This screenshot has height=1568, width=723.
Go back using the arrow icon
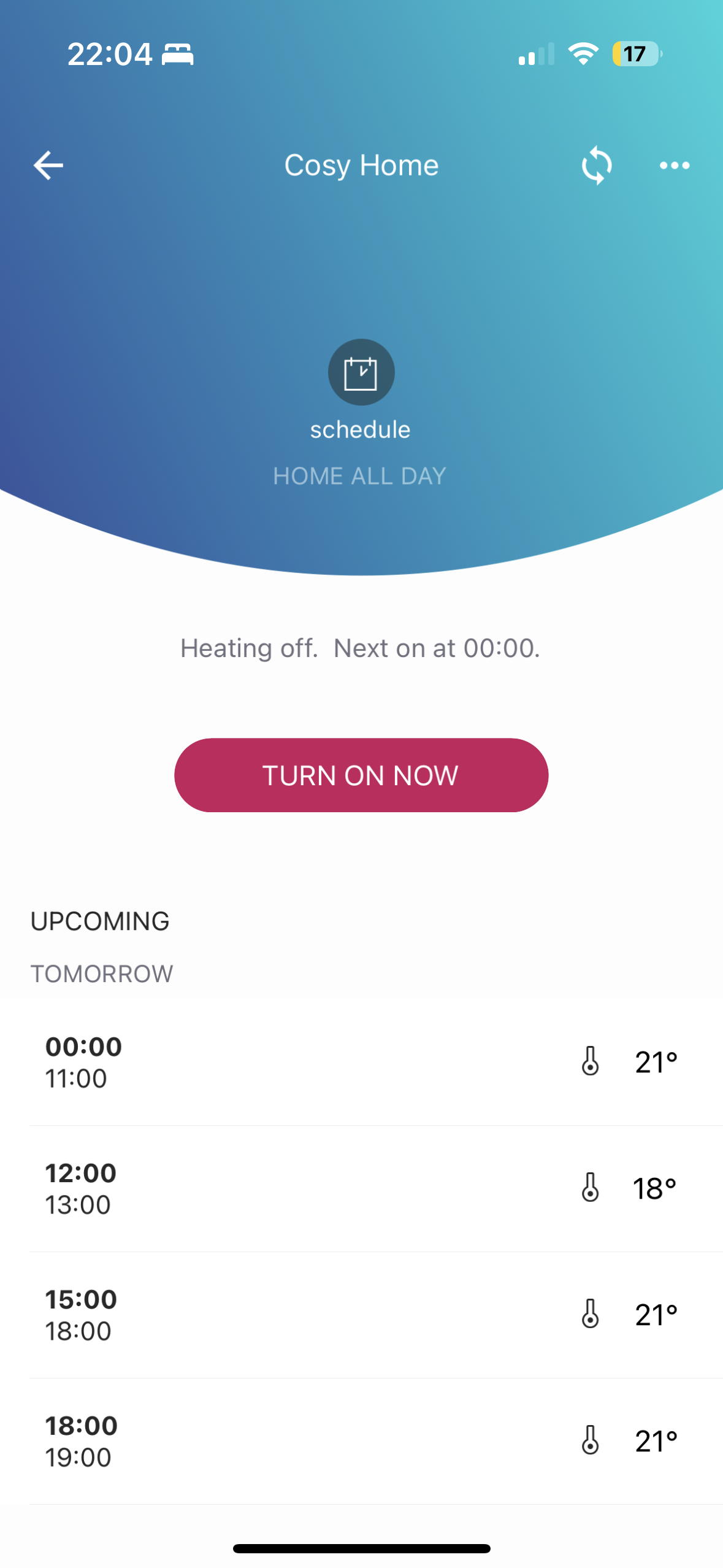pos(48,165)
